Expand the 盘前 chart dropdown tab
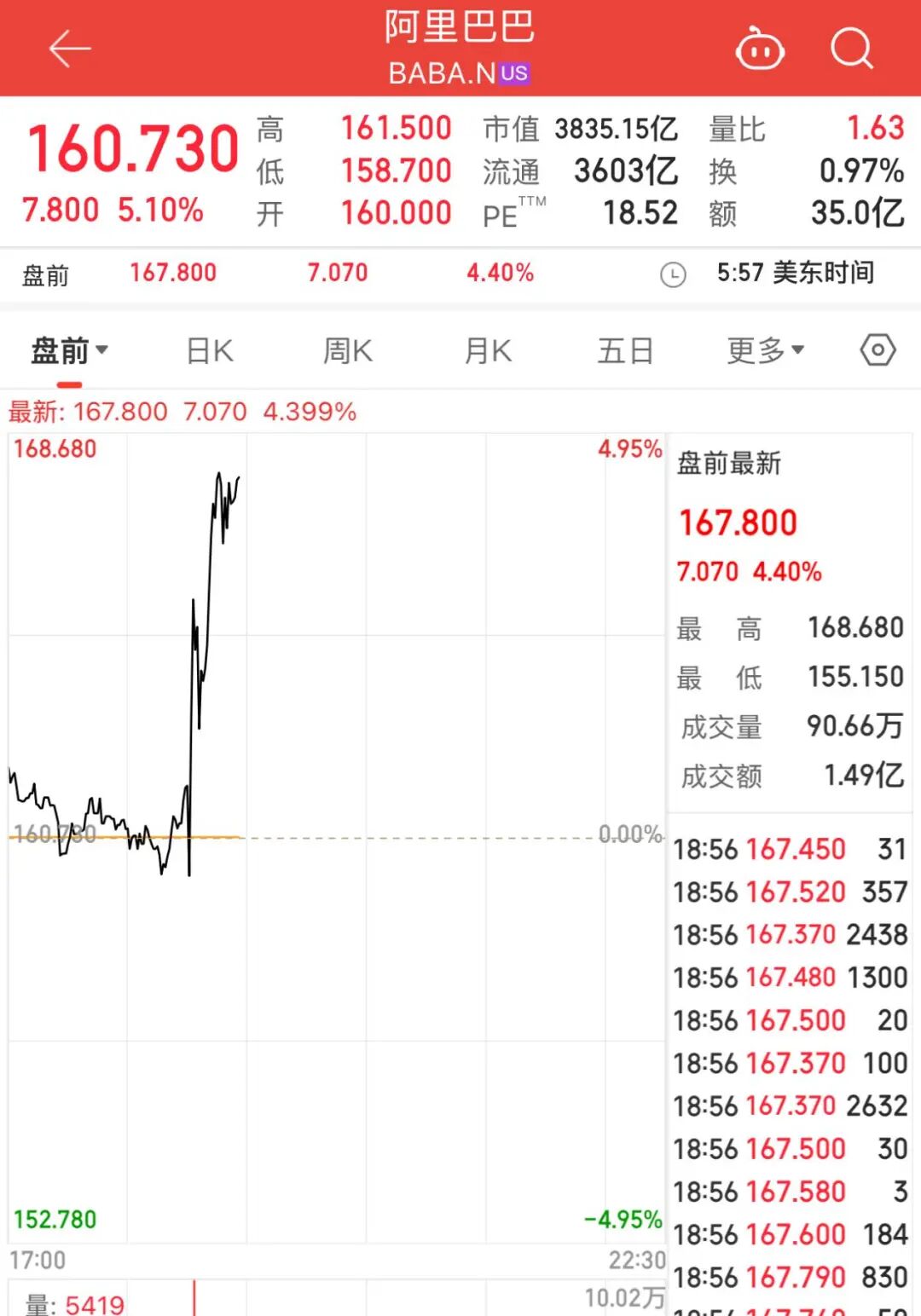 (69, 350)
